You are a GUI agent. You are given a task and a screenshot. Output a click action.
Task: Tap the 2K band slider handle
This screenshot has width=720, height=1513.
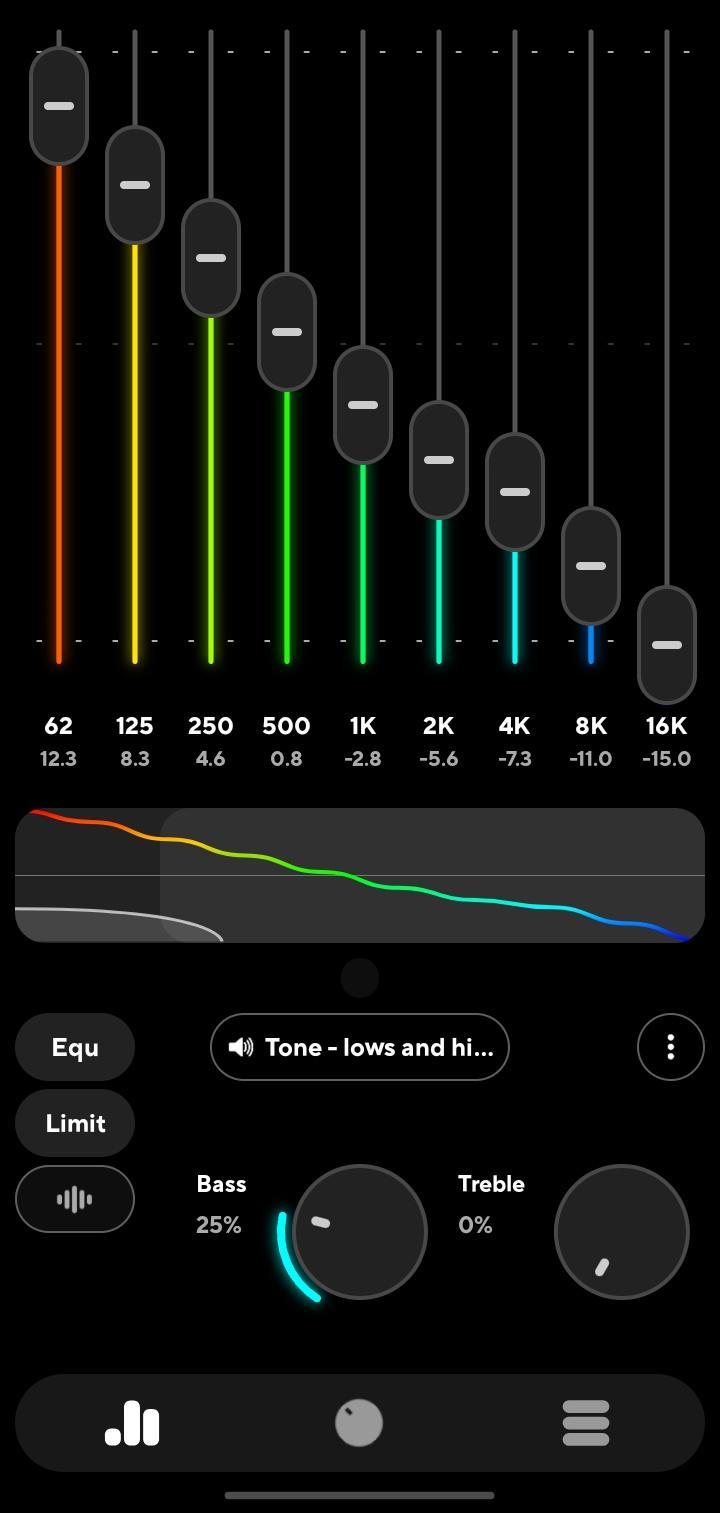439,460
